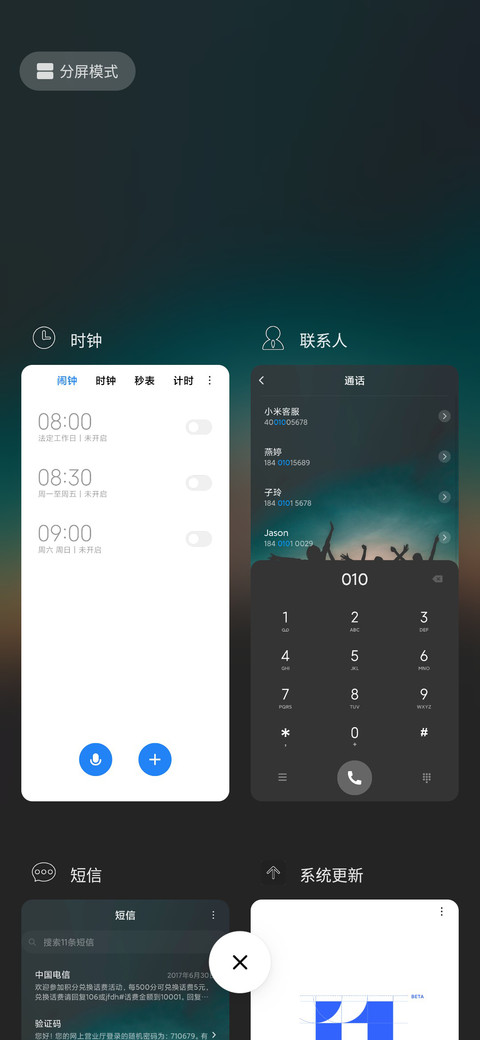Open the 系统更新 system update card
The width and height of the screenshot is (480, 1040).
point(354,970)
